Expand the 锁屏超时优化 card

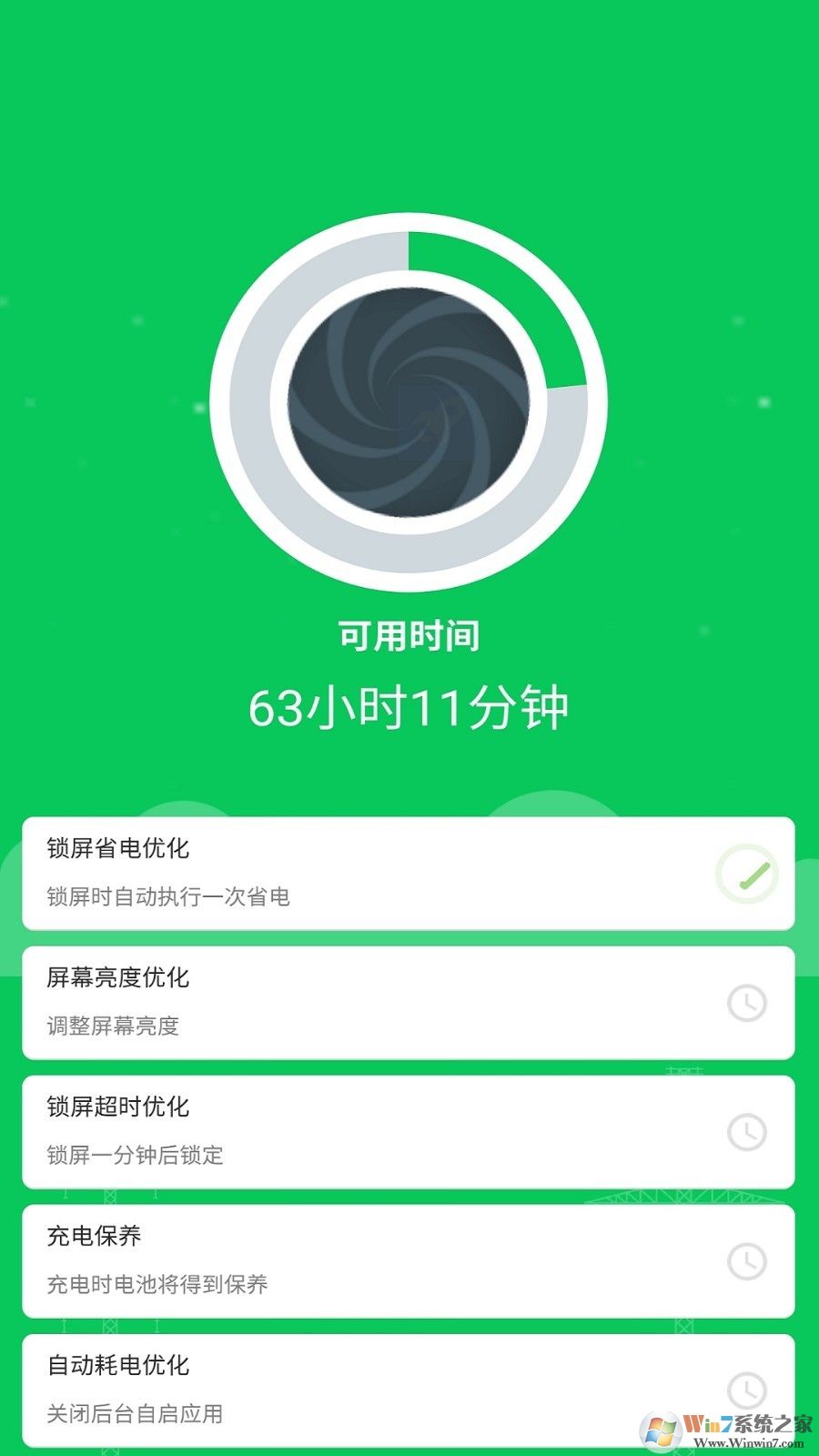click(x=364, y=1131)
